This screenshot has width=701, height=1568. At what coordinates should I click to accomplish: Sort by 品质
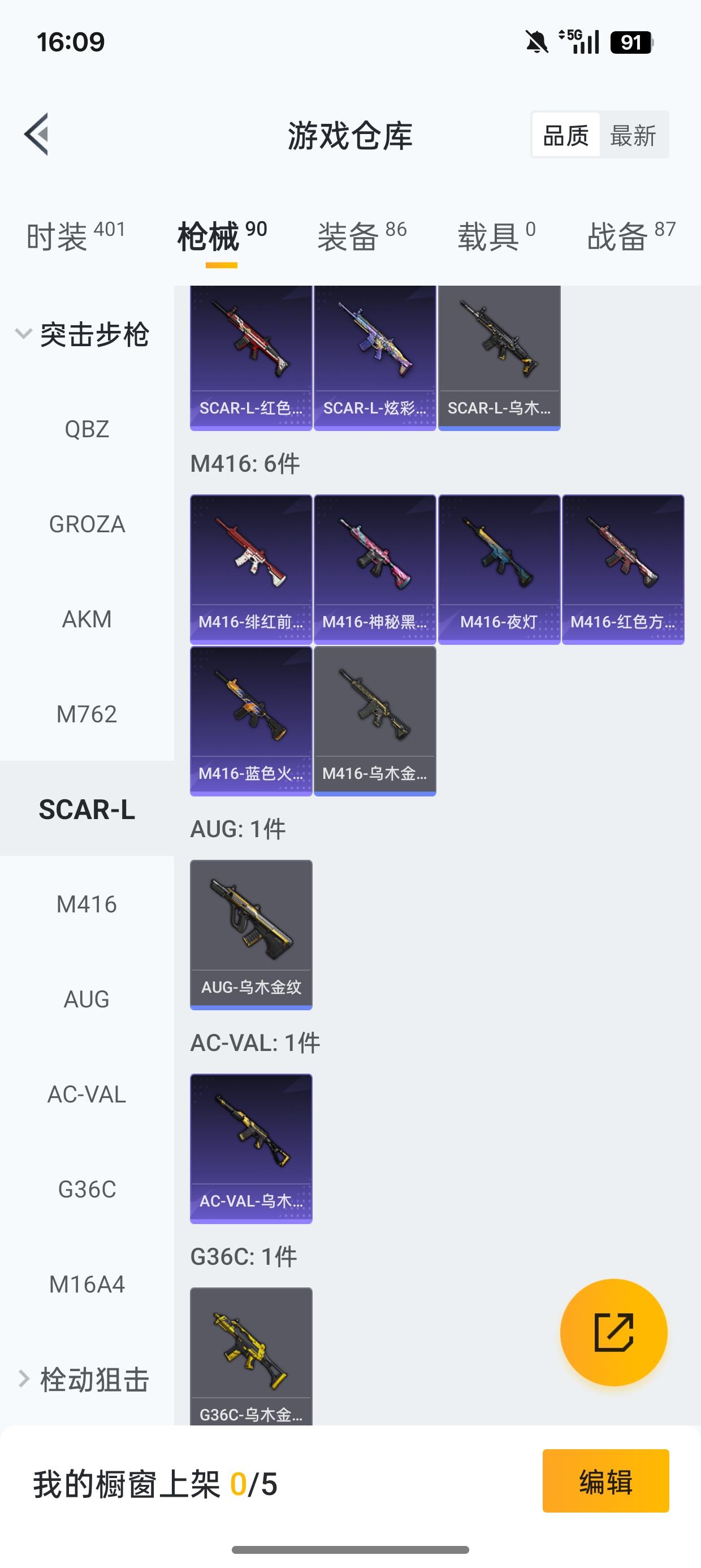click(x=566, y=135)
